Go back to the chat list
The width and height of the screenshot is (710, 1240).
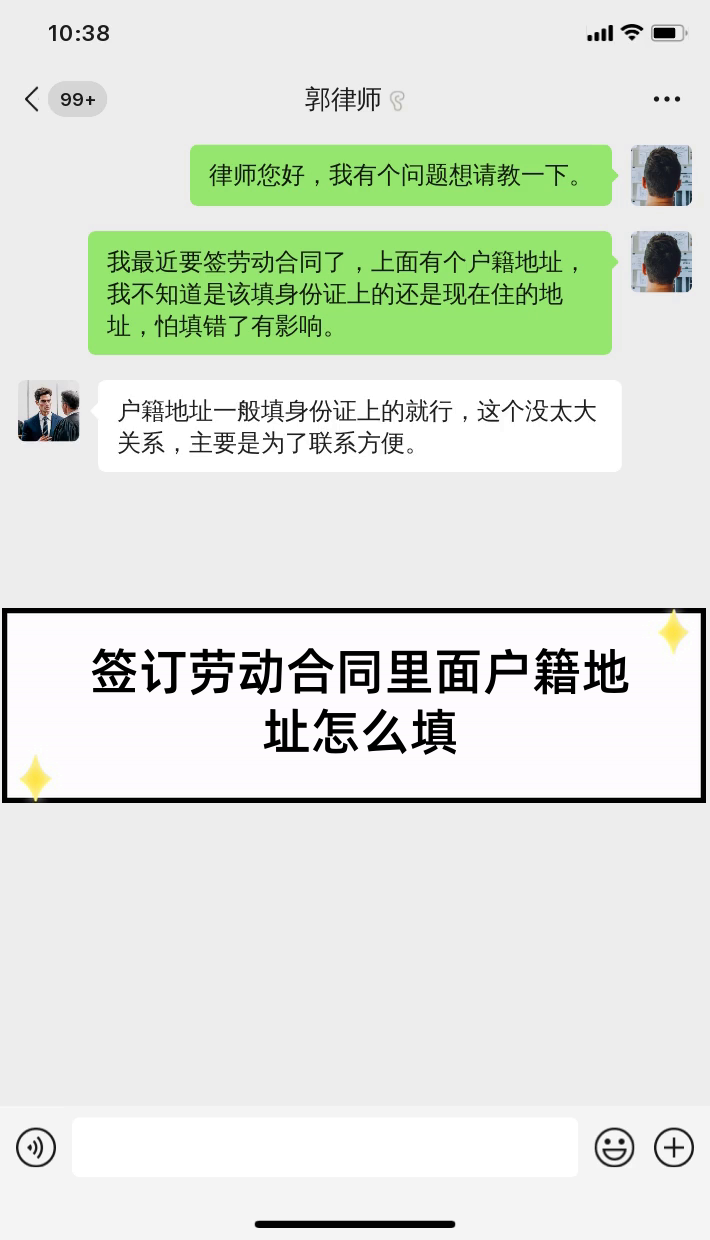pos(32,99)
